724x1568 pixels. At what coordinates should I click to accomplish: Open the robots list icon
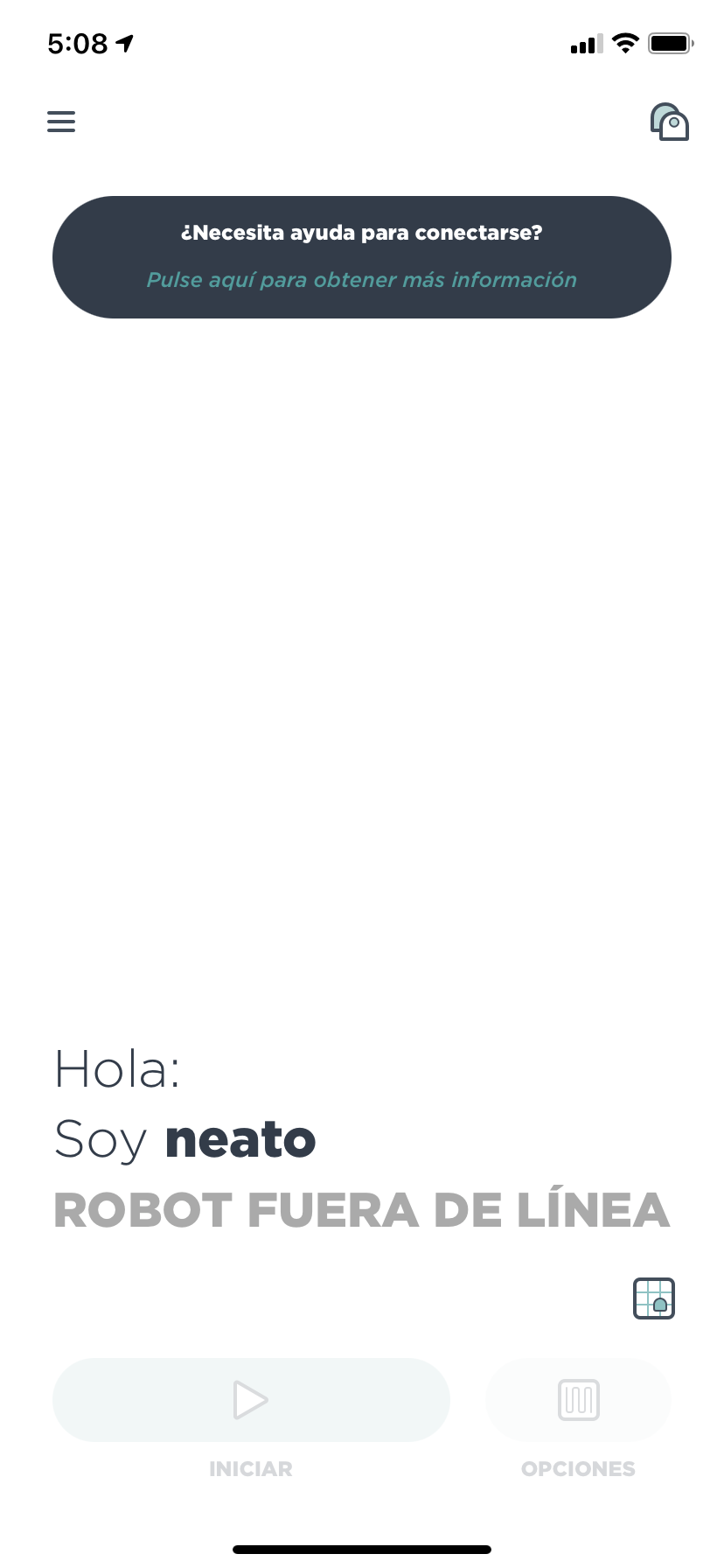669,122
